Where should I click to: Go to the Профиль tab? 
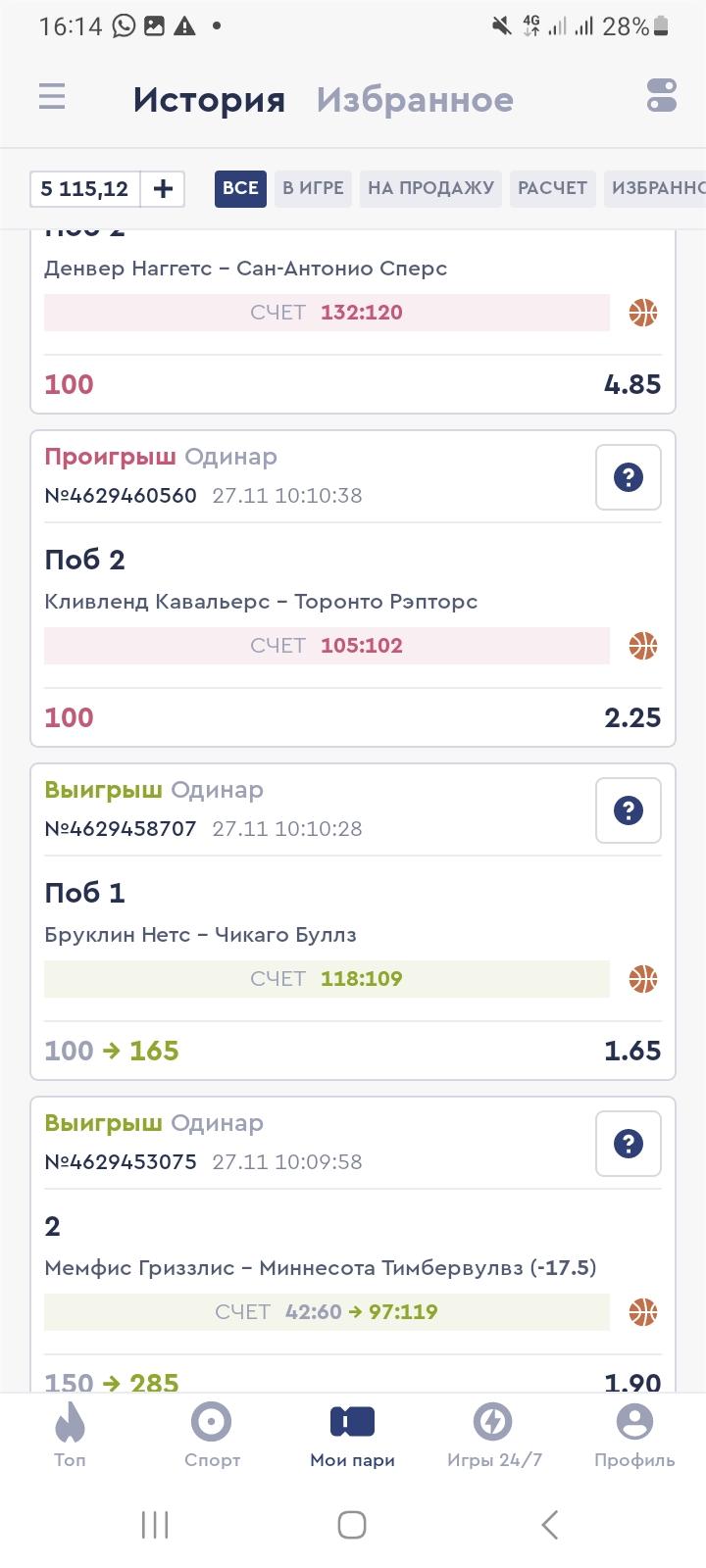pos(634,1435)
